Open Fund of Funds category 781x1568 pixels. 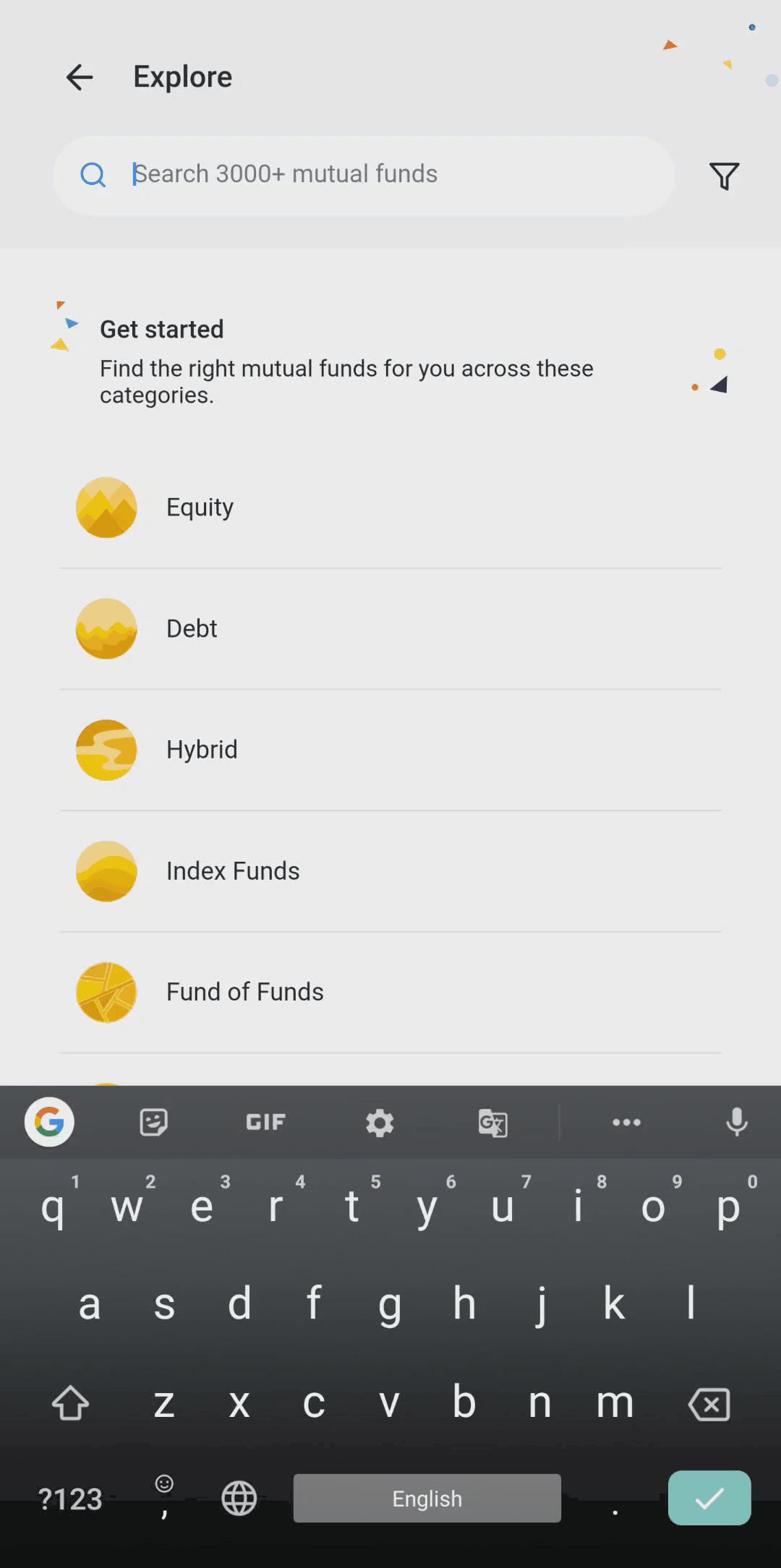390,992
